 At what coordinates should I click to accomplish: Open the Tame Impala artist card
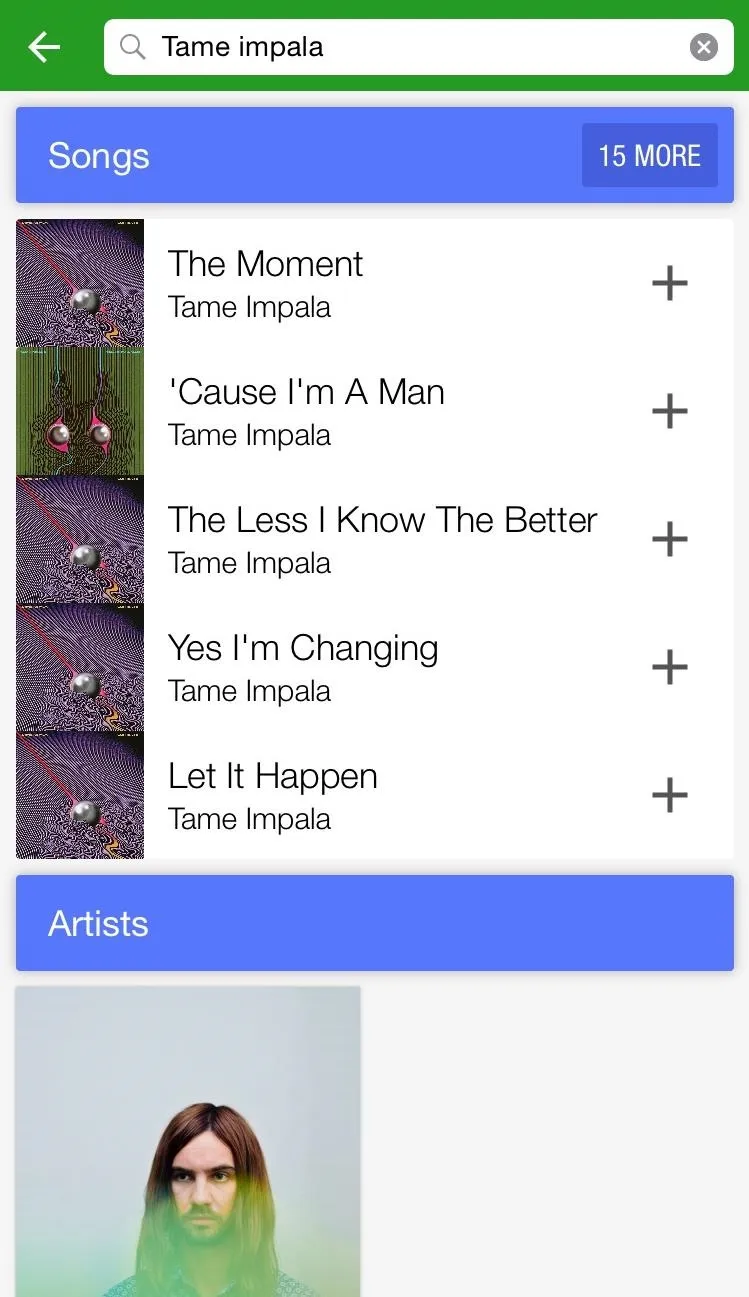point(188,1141)
